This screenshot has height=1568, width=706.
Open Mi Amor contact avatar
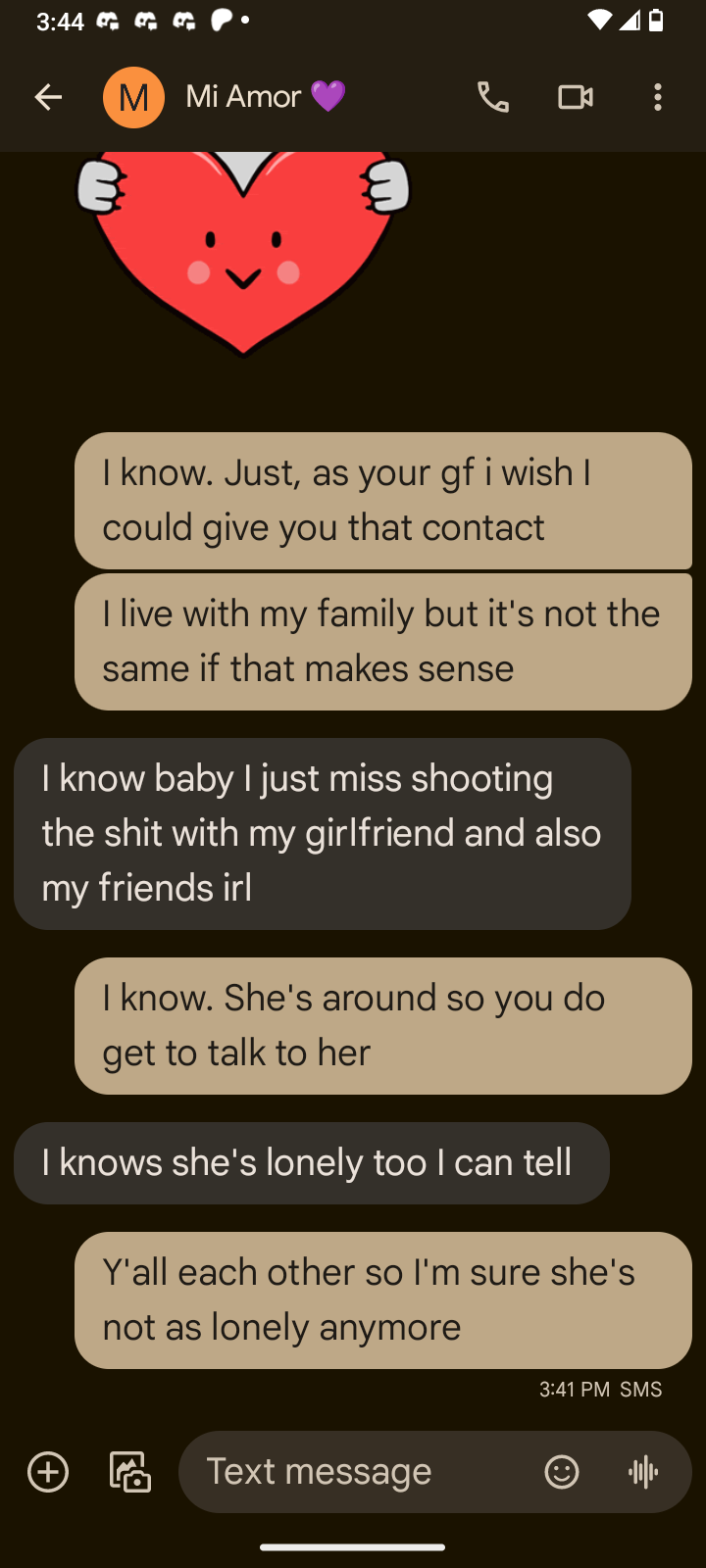pyautogui.click(x=133, y=97)
